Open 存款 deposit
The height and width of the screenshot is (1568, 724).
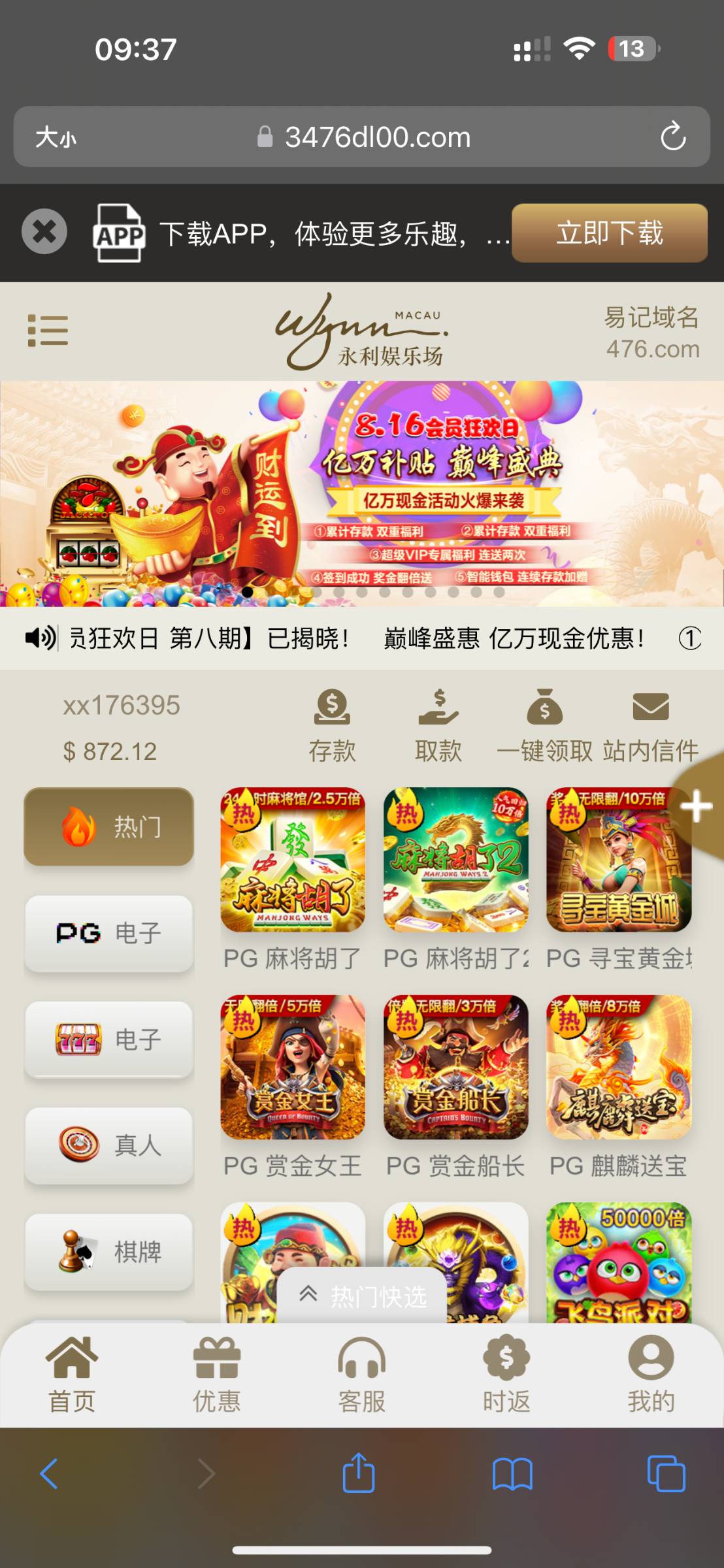pos(332,725)
